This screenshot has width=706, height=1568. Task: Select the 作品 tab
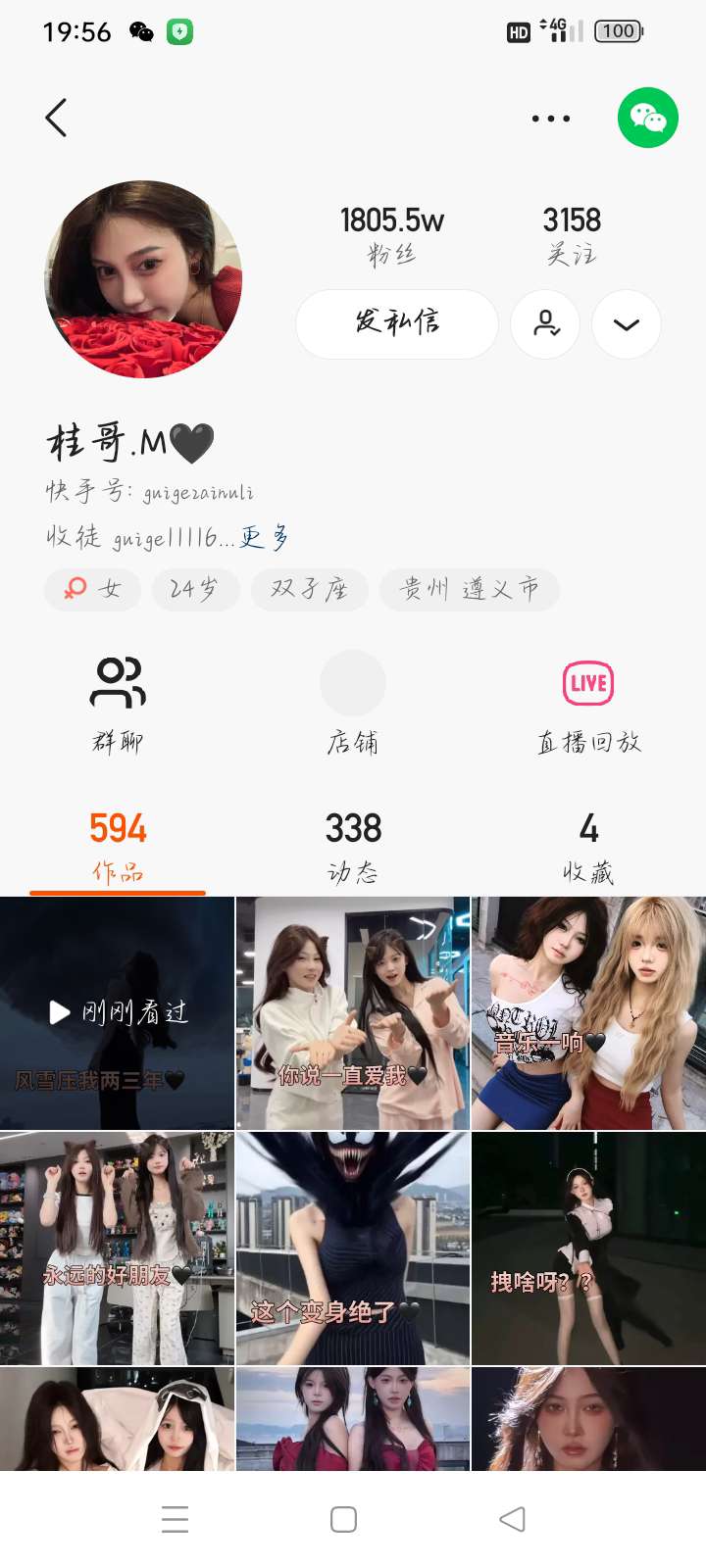(118, 847)
